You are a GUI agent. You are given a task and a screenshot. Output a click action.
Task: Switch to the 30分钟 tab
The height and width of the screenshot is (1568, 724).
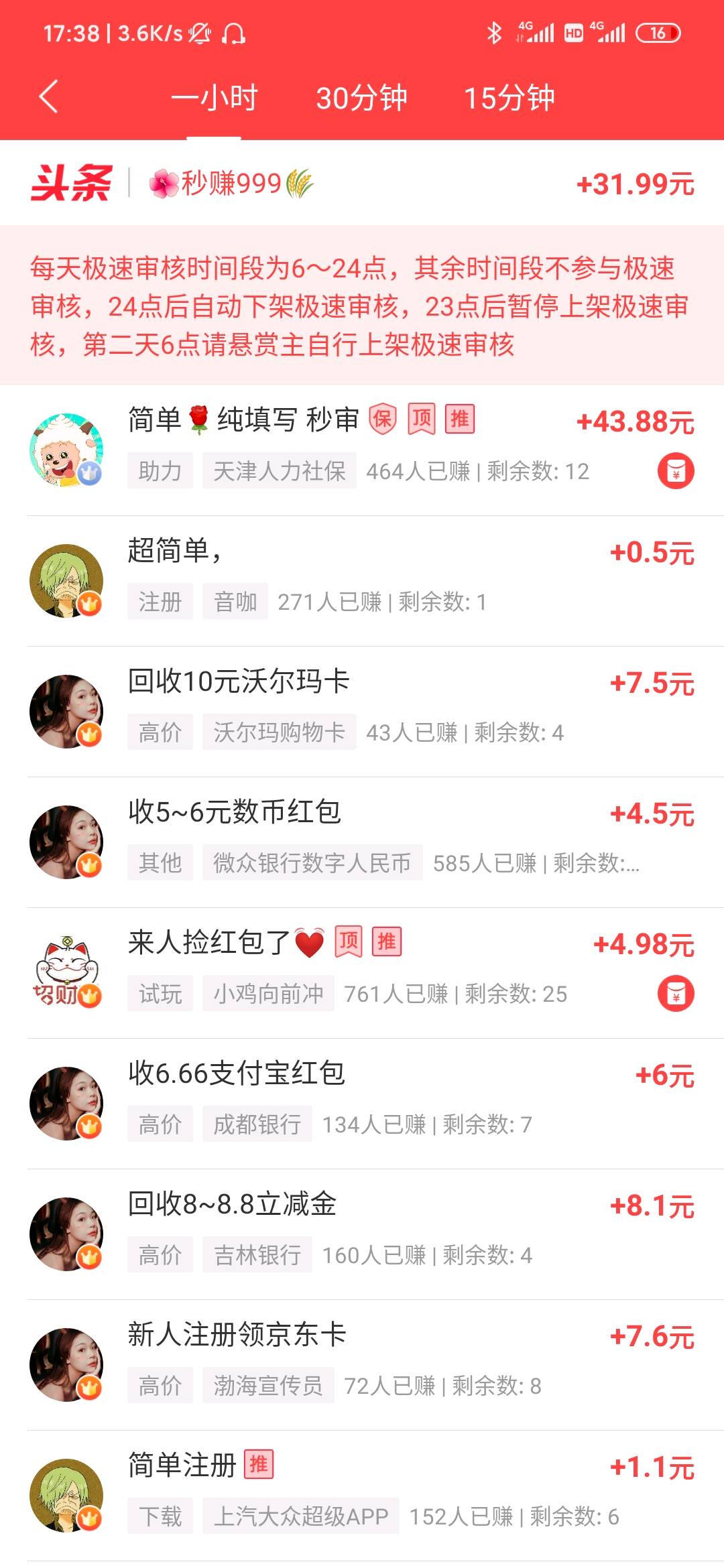click(361, 99)
